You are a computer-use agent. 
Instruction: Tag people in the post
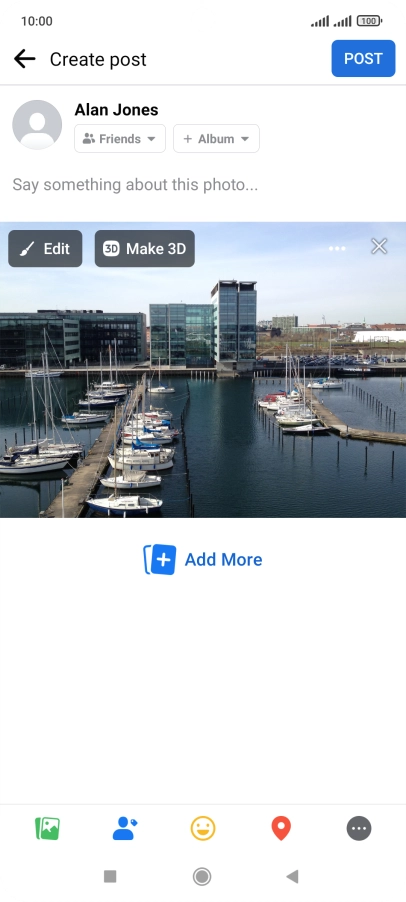click(x=125, y=829)
